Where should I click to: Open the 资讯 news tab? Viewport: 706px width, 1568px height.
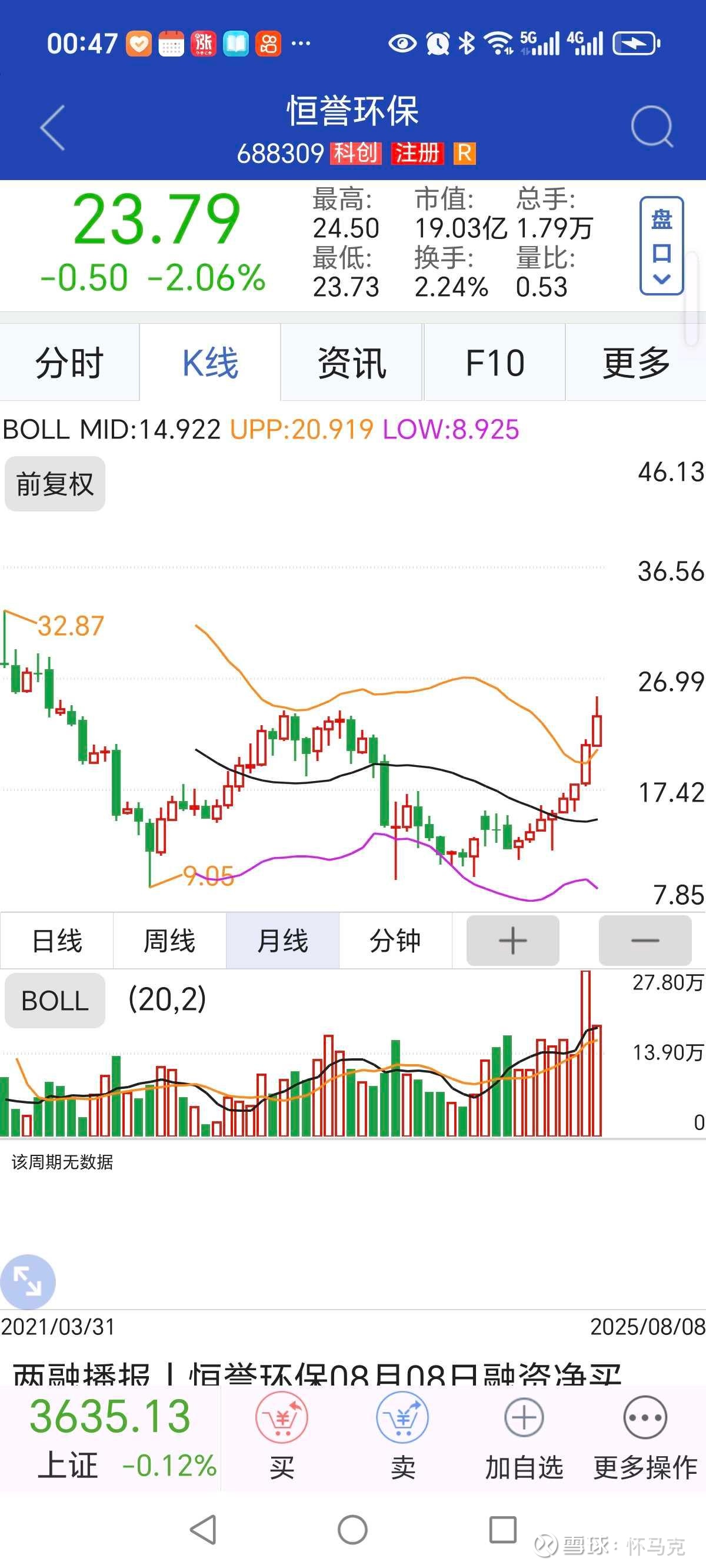pos(352,363)
